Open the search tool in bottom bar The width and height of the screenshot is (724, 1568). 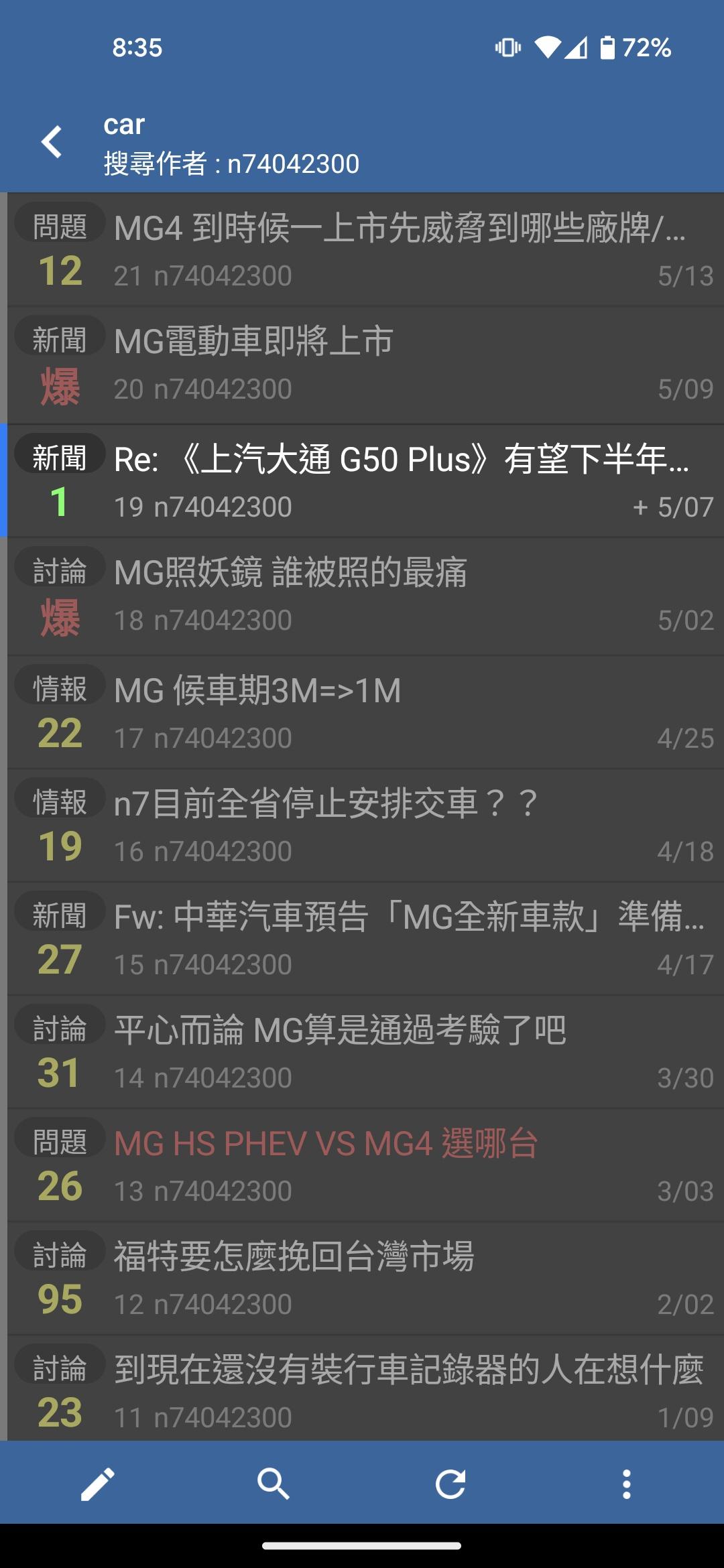[x=274, y=1484]
